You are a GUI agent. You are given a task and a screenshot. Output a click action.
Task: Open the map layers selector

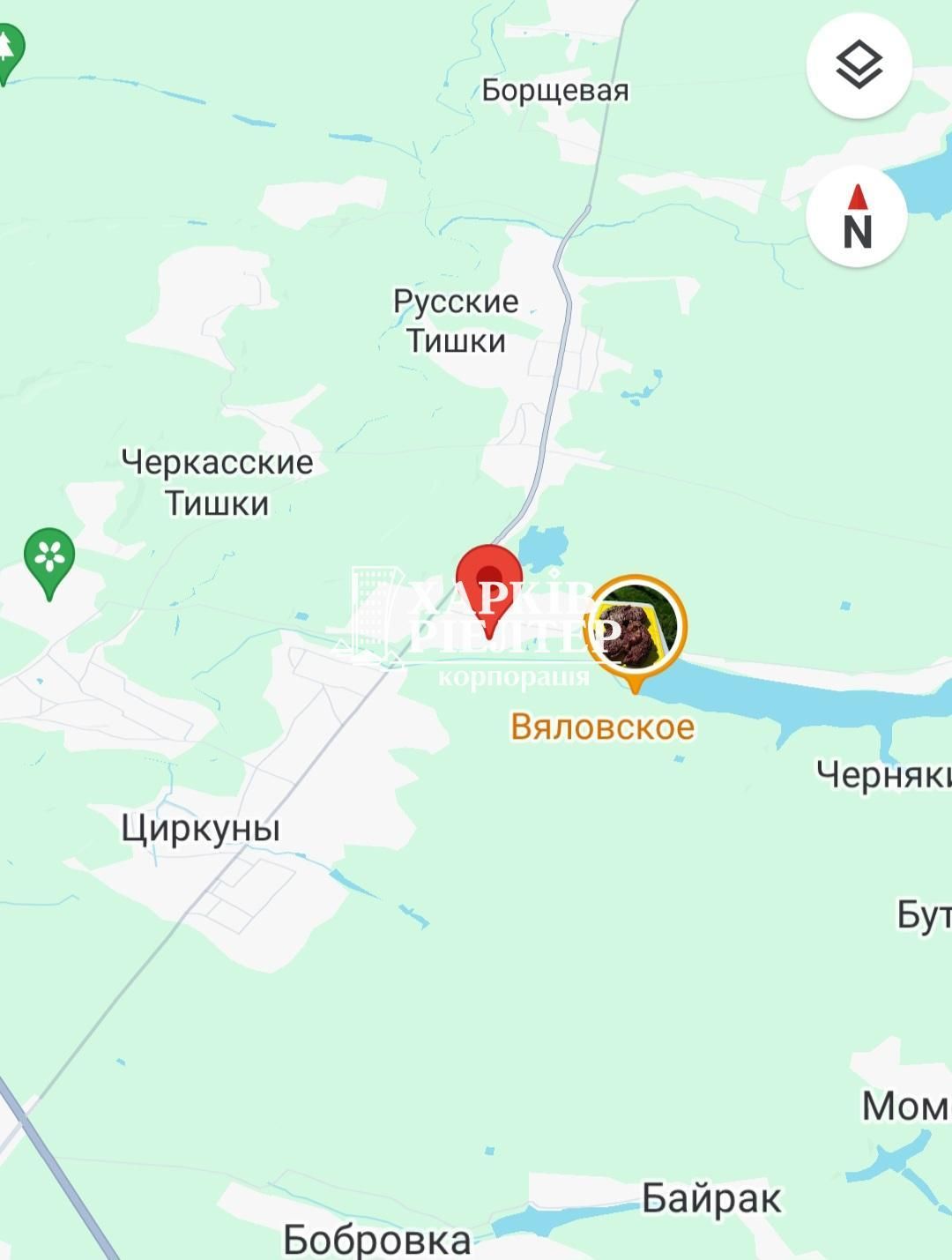(858, 66)
